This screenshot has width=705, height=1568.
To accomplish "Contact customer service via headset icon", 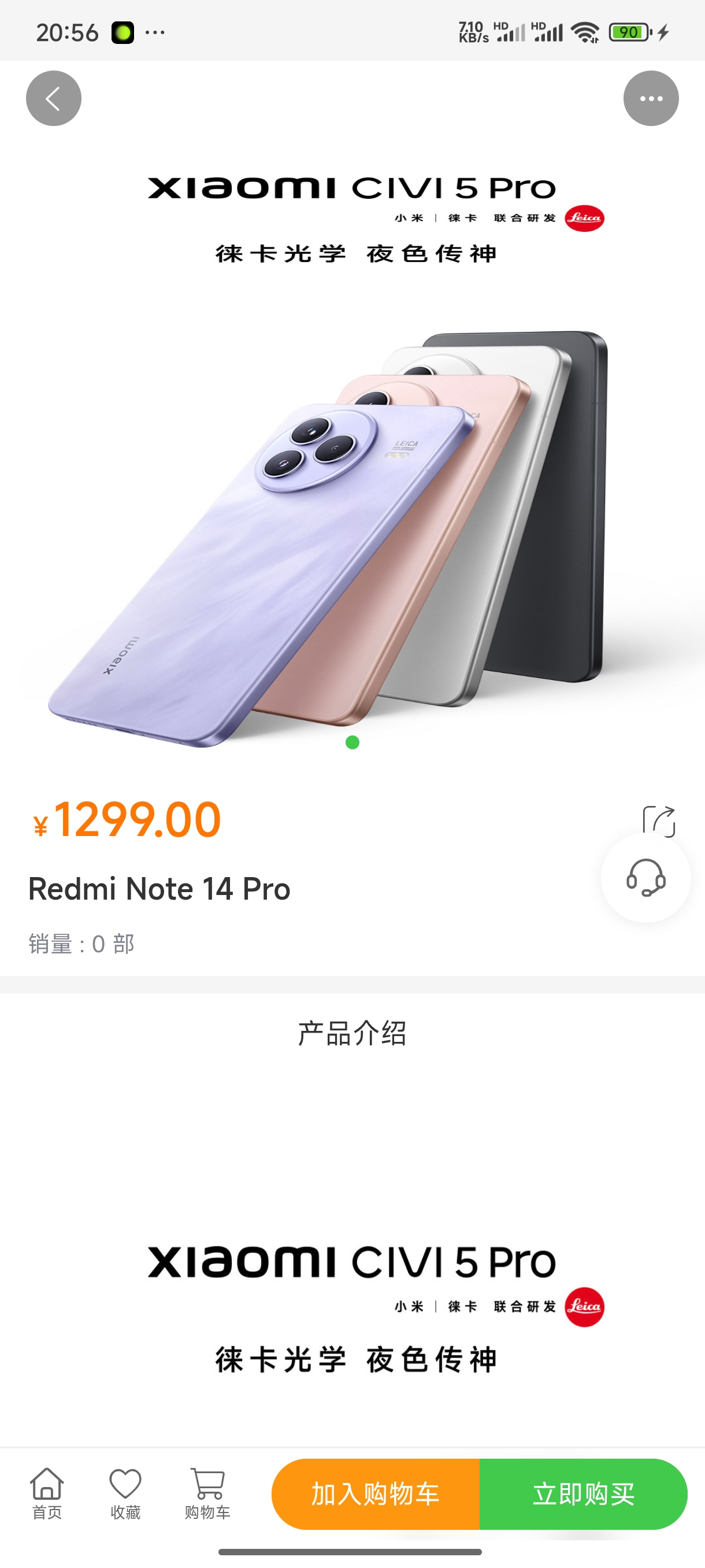I will click(x=645, y=877).
